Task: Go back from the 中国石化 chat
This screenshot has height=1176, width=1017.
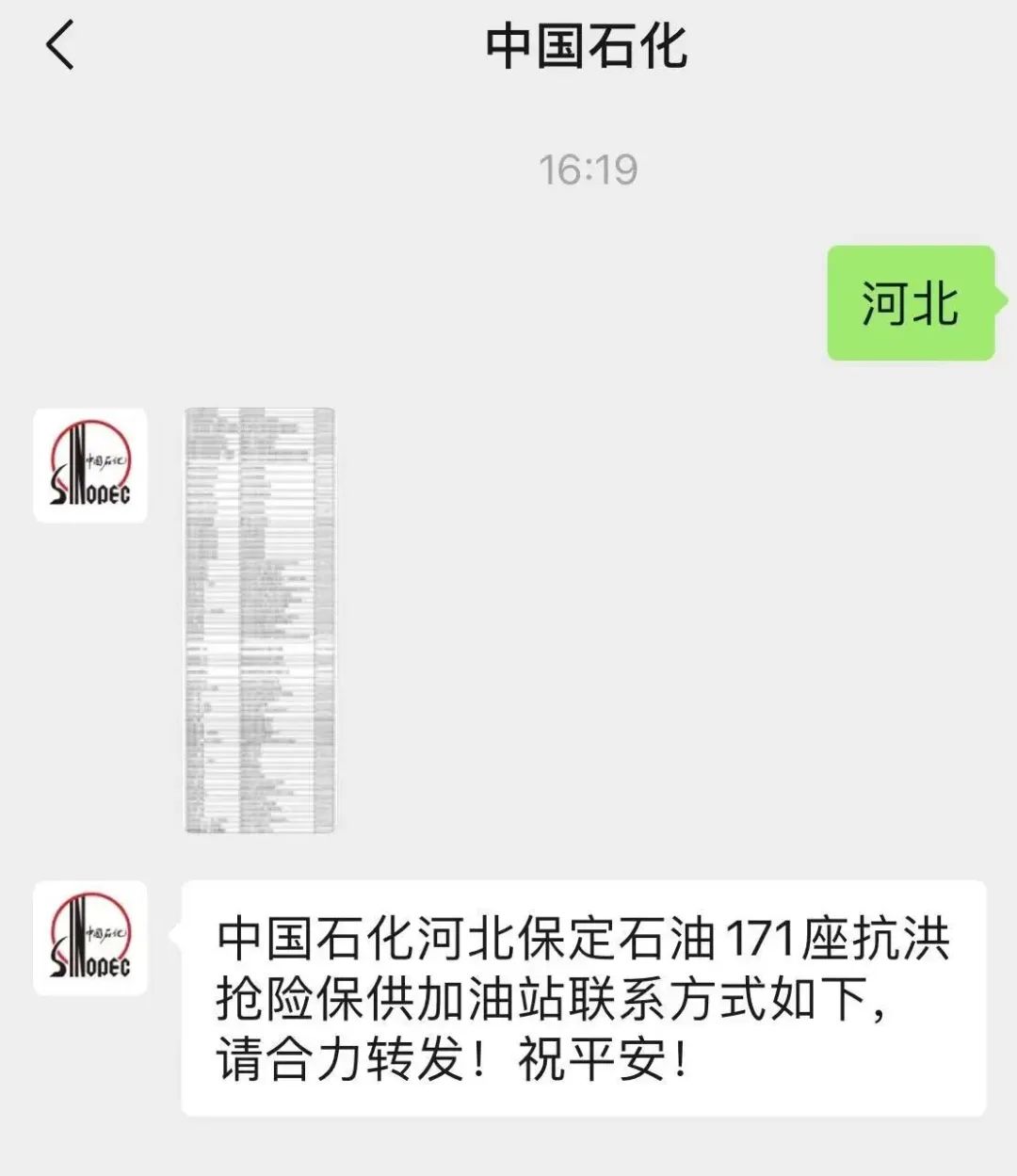Action: coord(60,46)
